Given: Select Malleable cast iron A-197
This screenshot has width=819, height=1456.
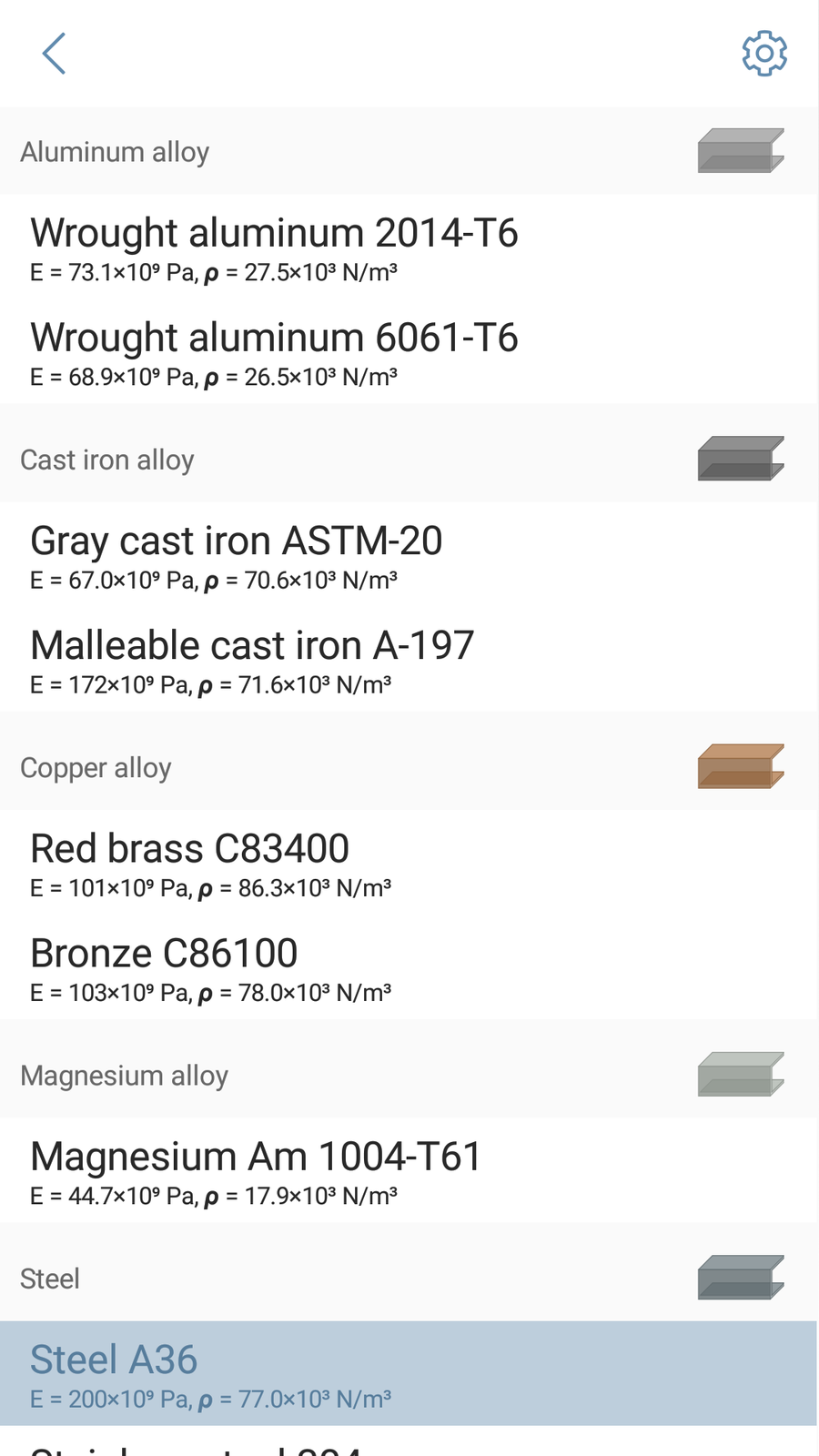Looking at the screenshot, I should (x=409, y=660).
